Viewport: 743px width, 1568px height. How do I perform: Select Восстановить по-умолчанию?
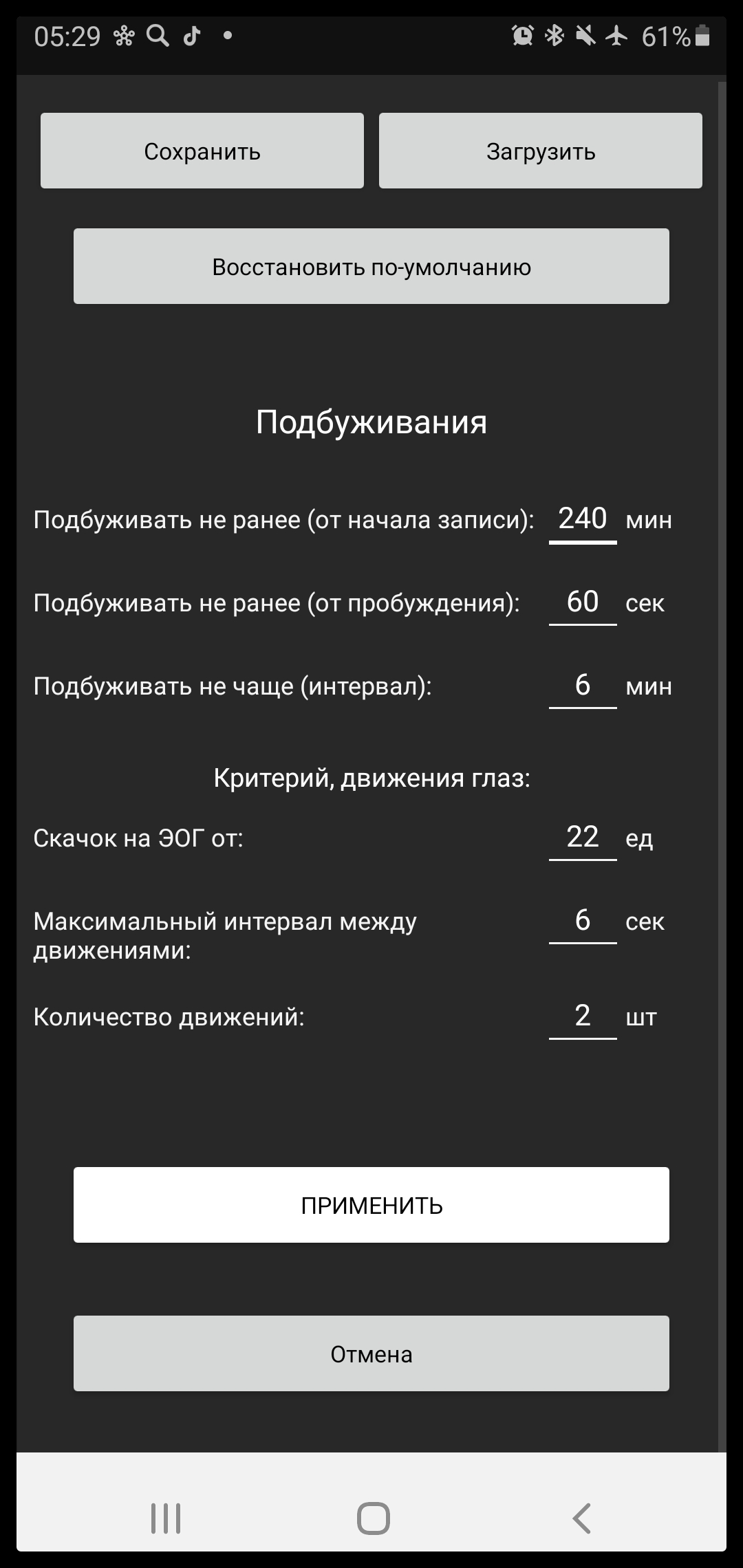pos(371,266)
